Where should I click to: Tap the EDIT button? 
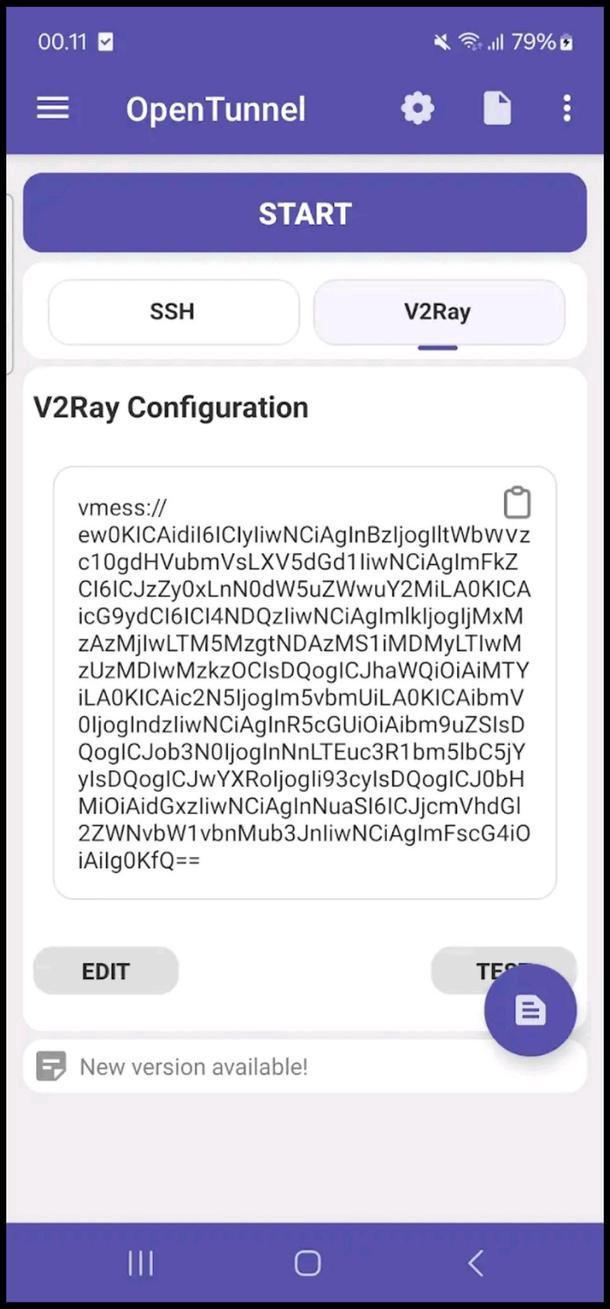pos(106,971)
